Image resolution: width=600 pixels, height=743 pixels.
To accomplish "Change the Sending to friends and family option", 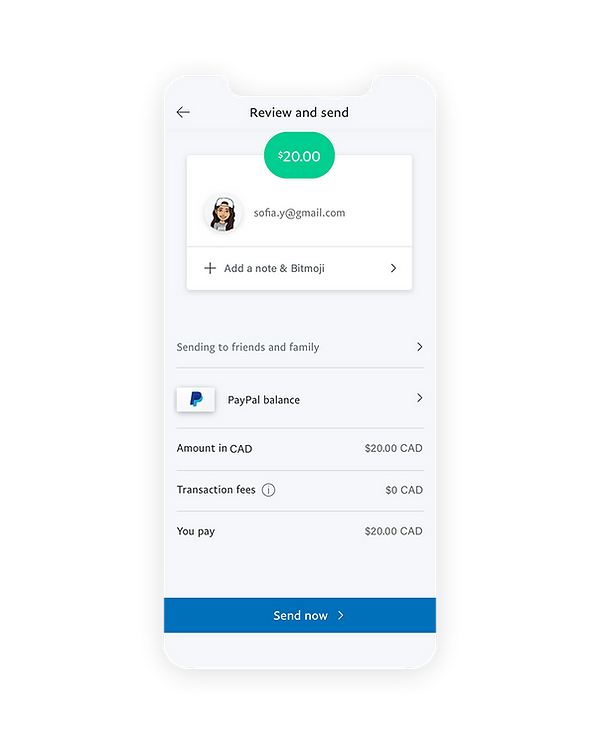I will 299,347.
